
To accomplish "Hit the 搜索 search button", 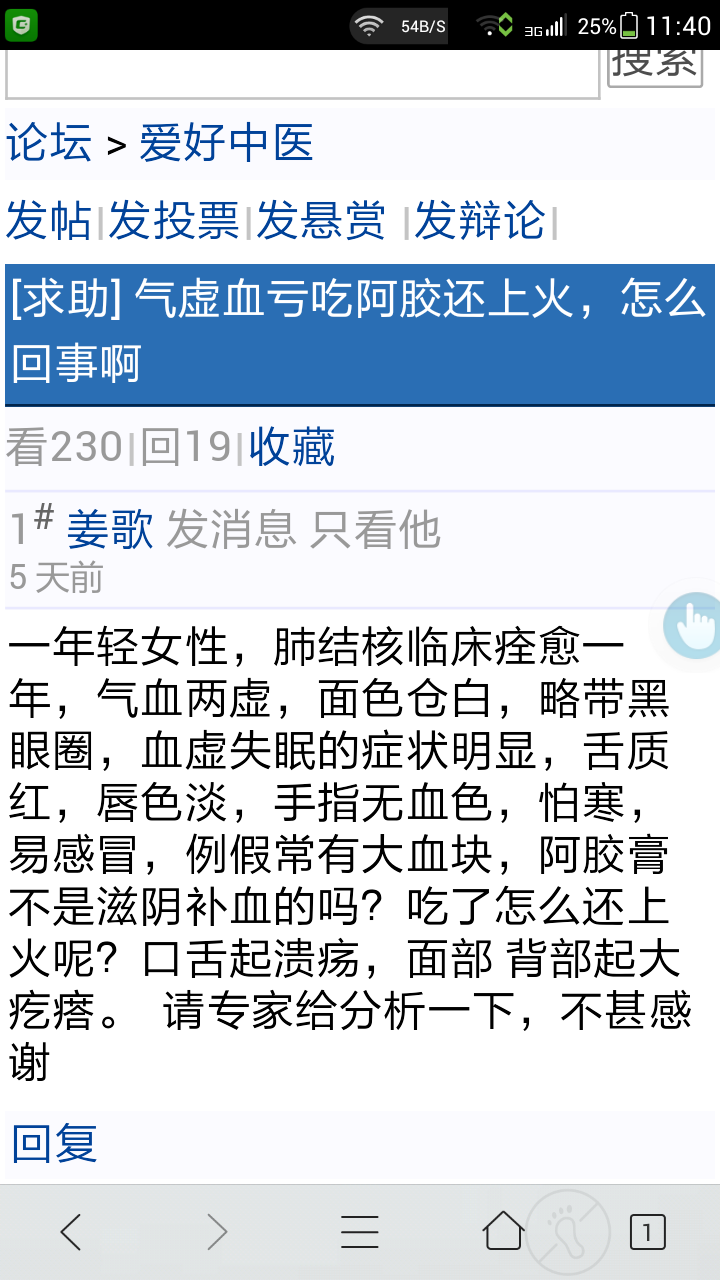I will click(655, 67).
